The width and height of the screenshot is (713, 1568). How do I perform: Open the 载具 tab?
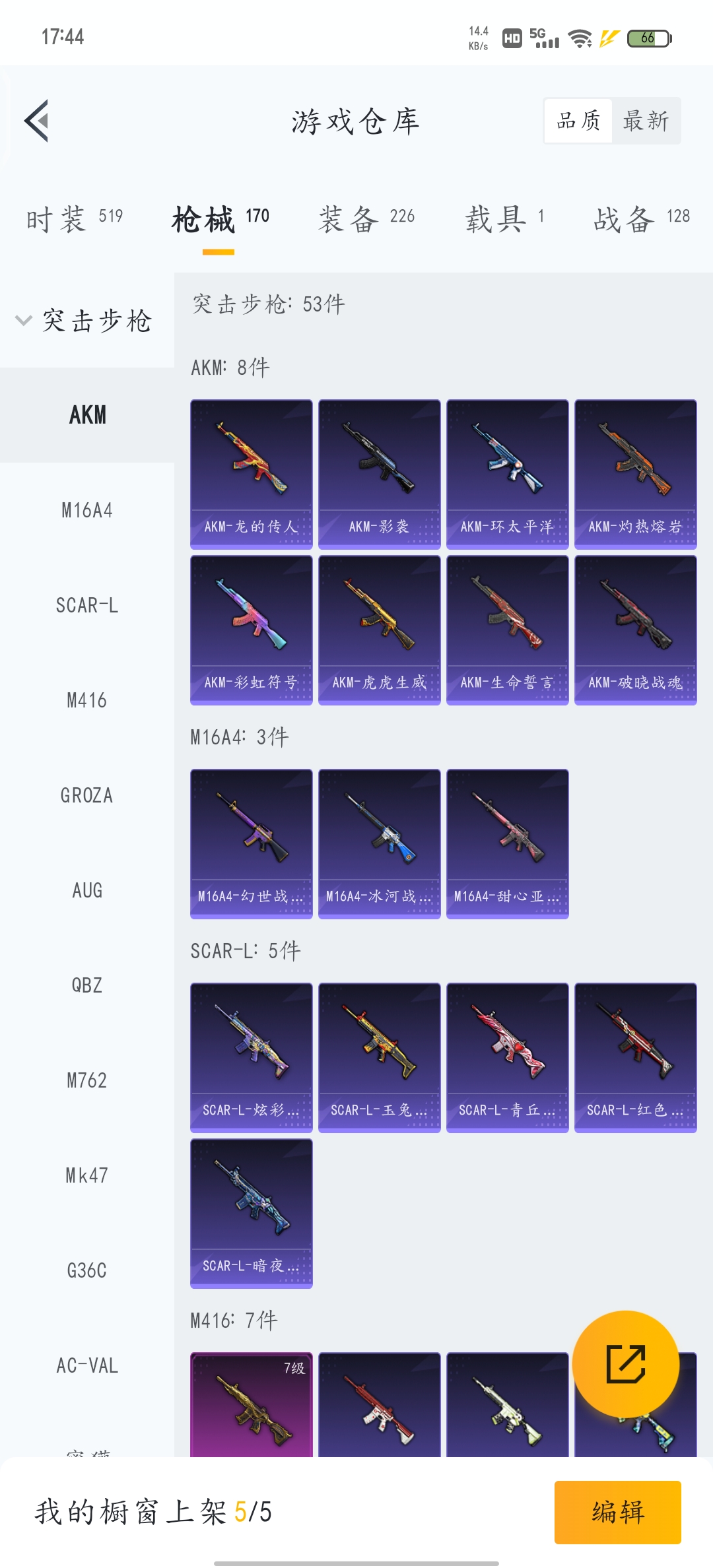click(x=505, y=219)
